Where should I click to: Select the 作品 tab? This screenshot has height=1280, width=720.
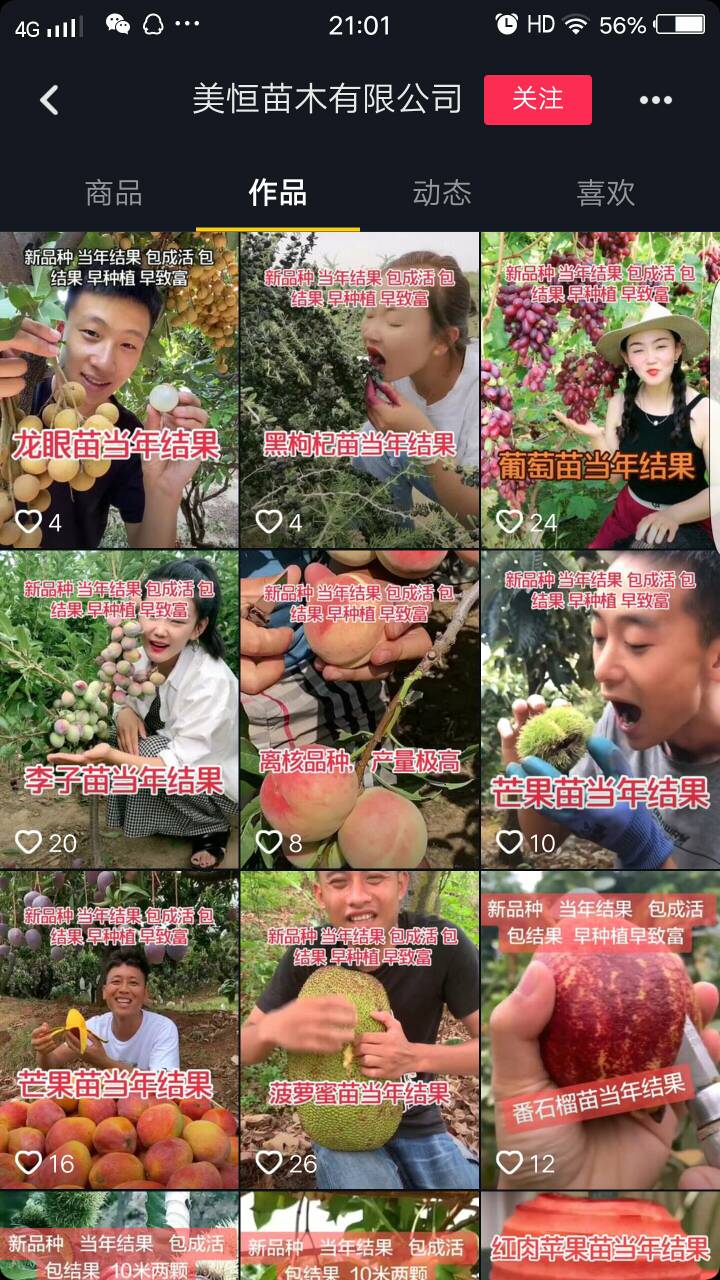(278, 193)
